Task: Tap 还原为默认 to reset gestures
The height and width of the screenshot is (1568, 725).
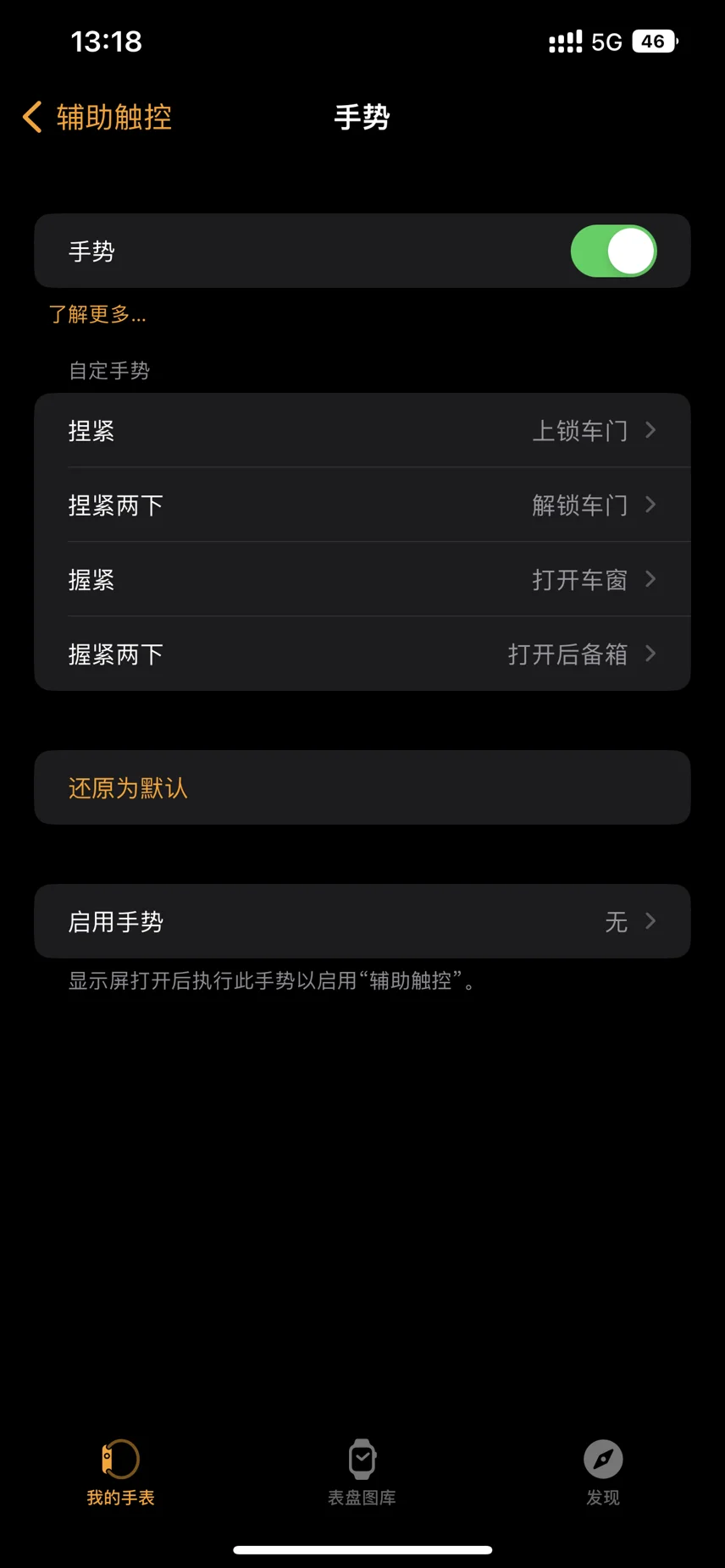Action: [362, 787]
